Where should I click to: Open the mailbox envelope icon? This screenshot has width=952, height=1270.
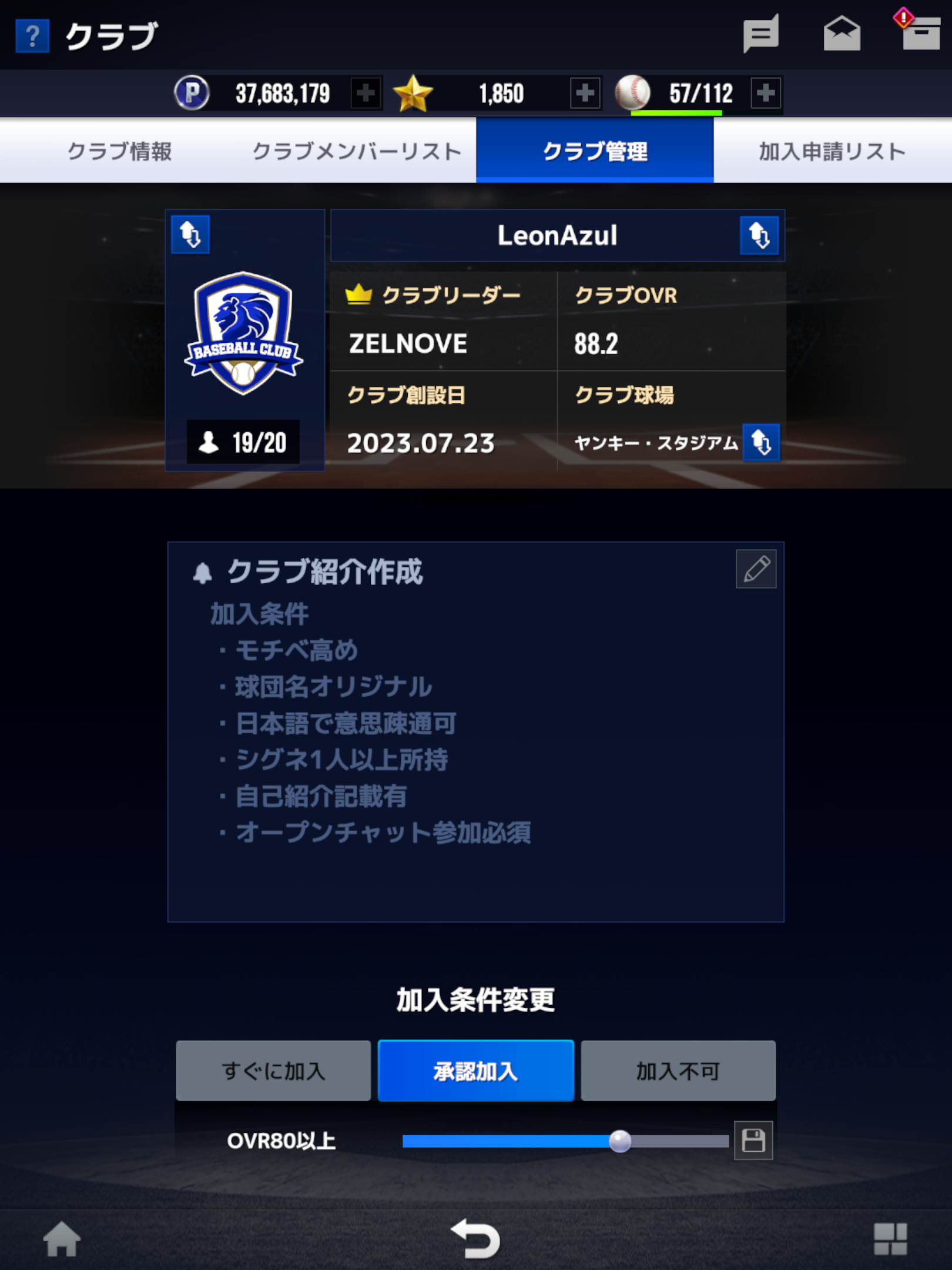(x=842, y=34)
